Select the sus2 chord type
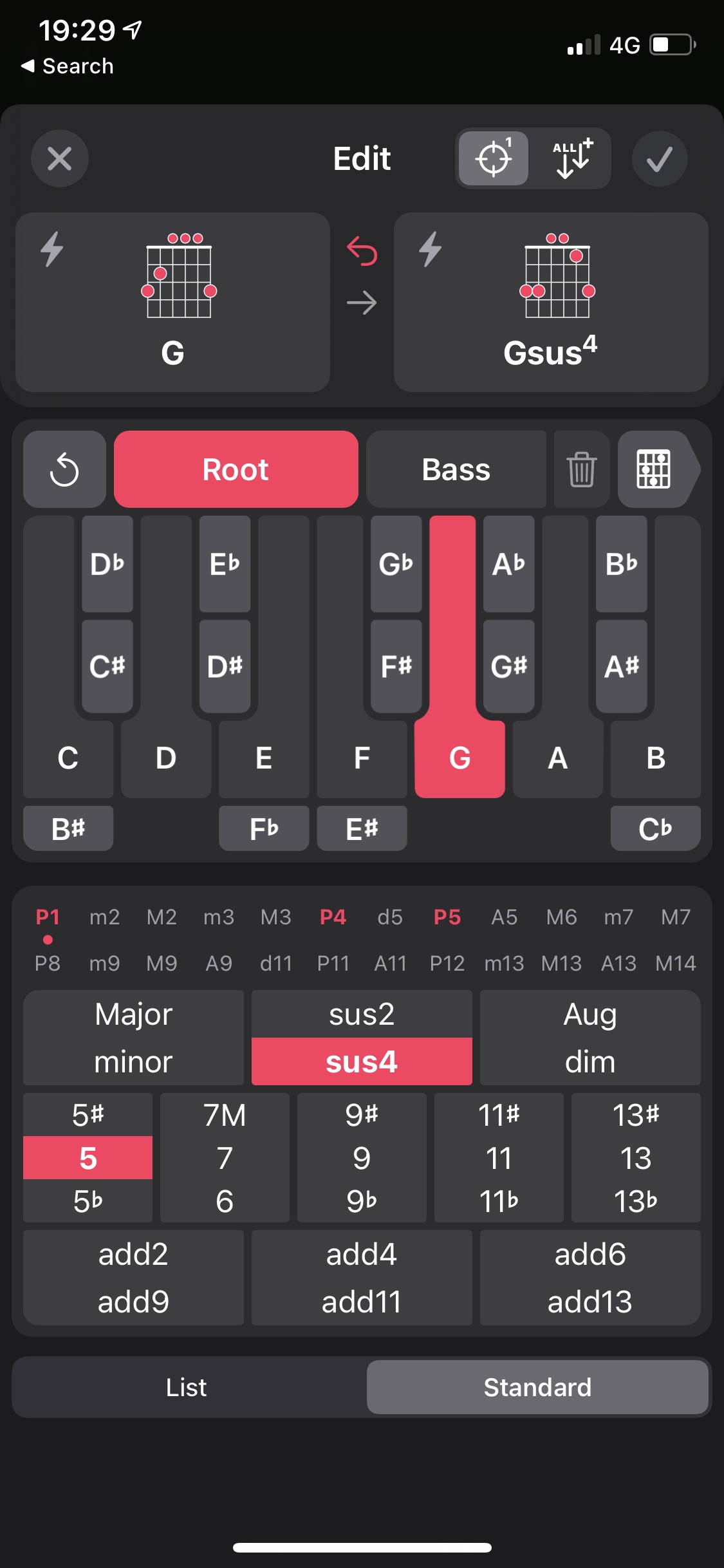The height and width of the screenshot is (1568, 724). pyautogui.click(x=362, y=1014)
